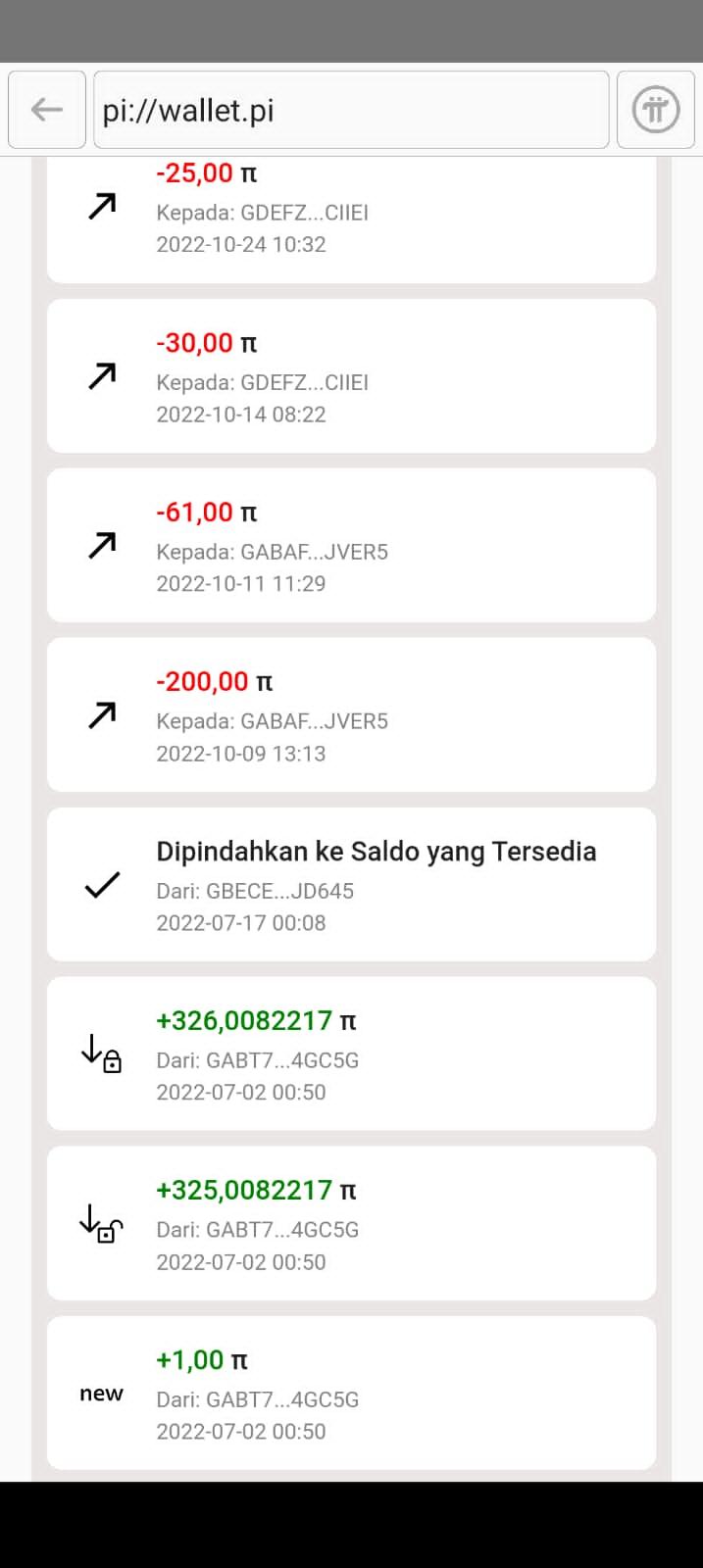Show details of the -200,00 π transfer

pyautogui.click(x=351, y=714)
